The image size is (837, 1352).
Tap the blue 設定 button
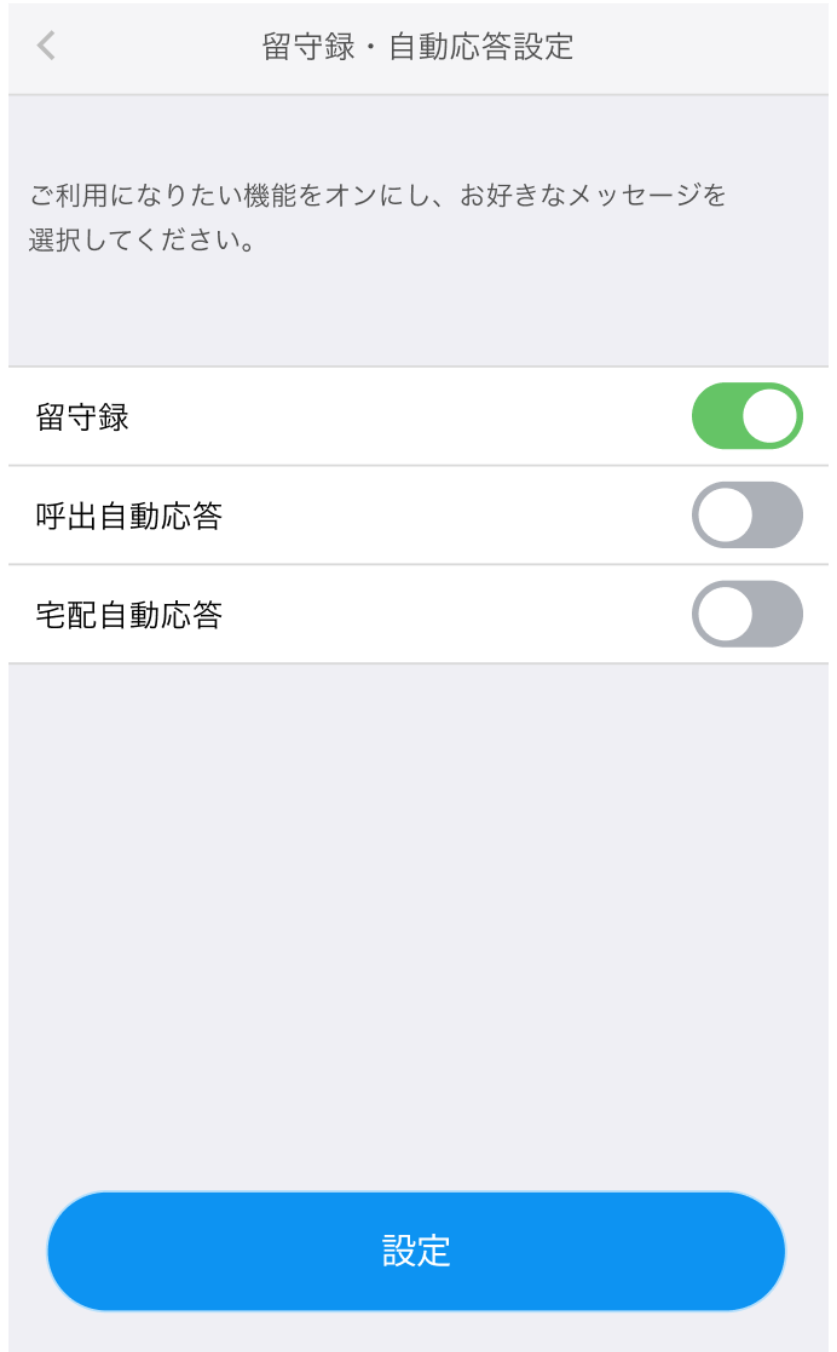(x=416, y=1251)
